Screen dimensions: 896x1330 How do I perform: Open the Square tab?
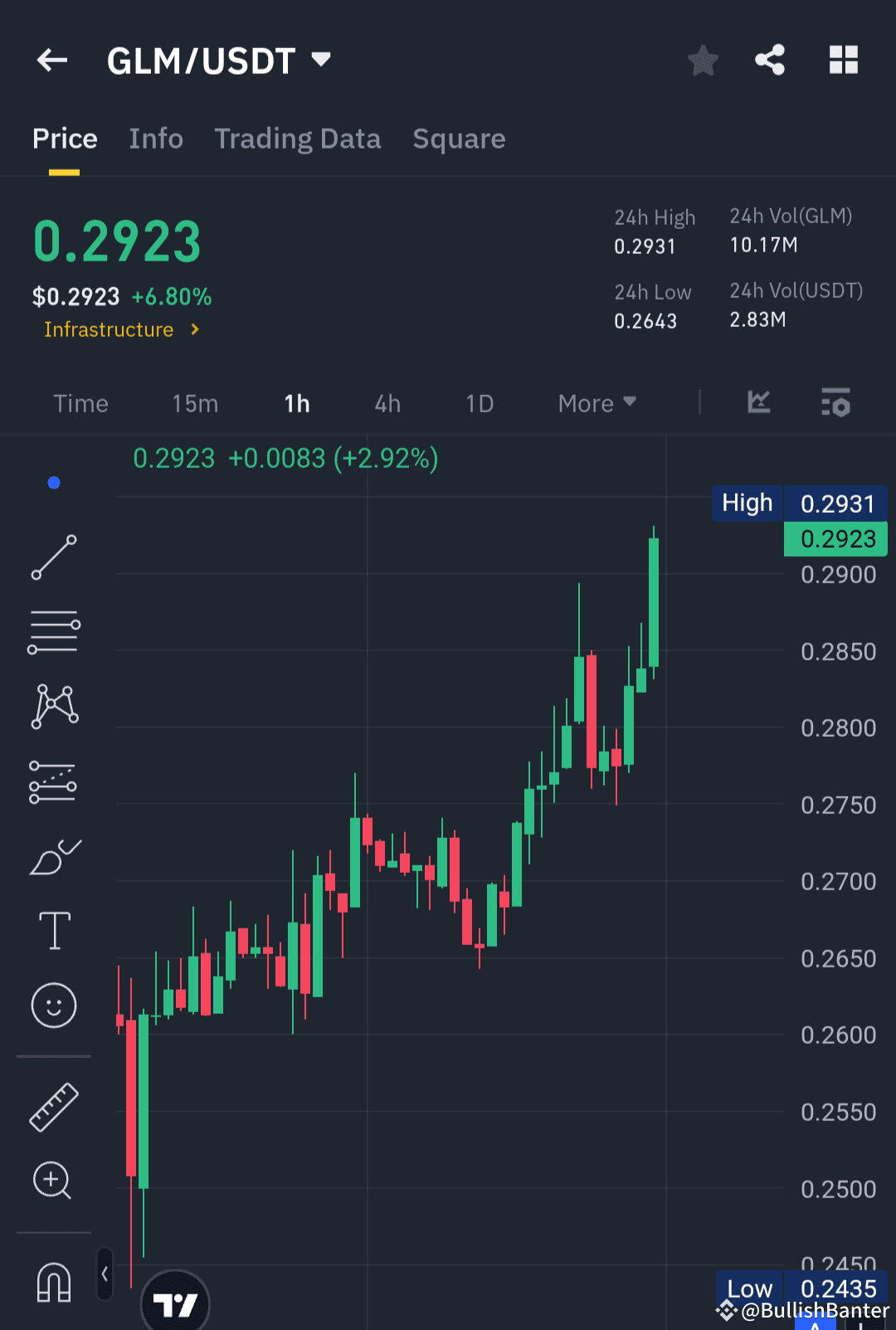click(459, 139)
